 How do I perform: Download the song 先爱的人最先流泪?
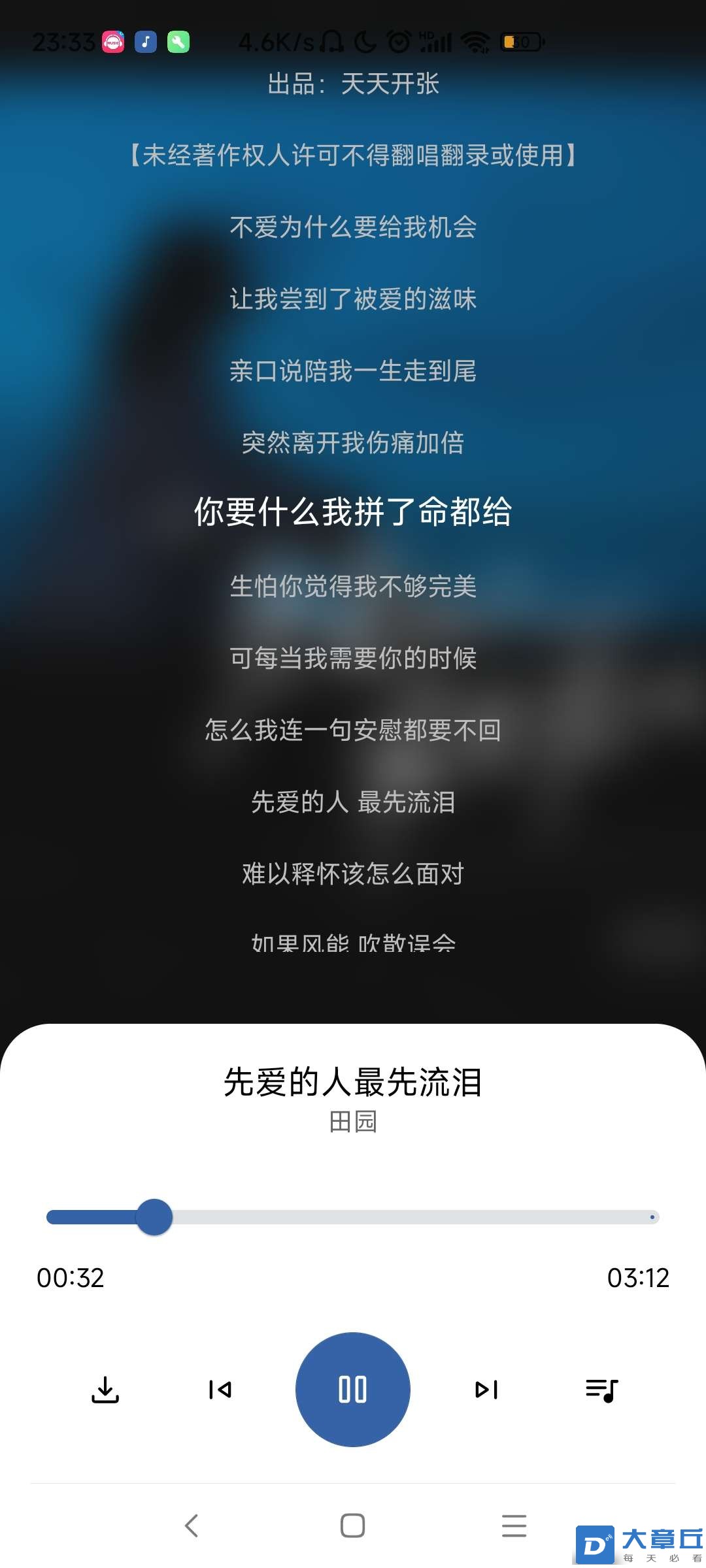tap(105, 1390)
